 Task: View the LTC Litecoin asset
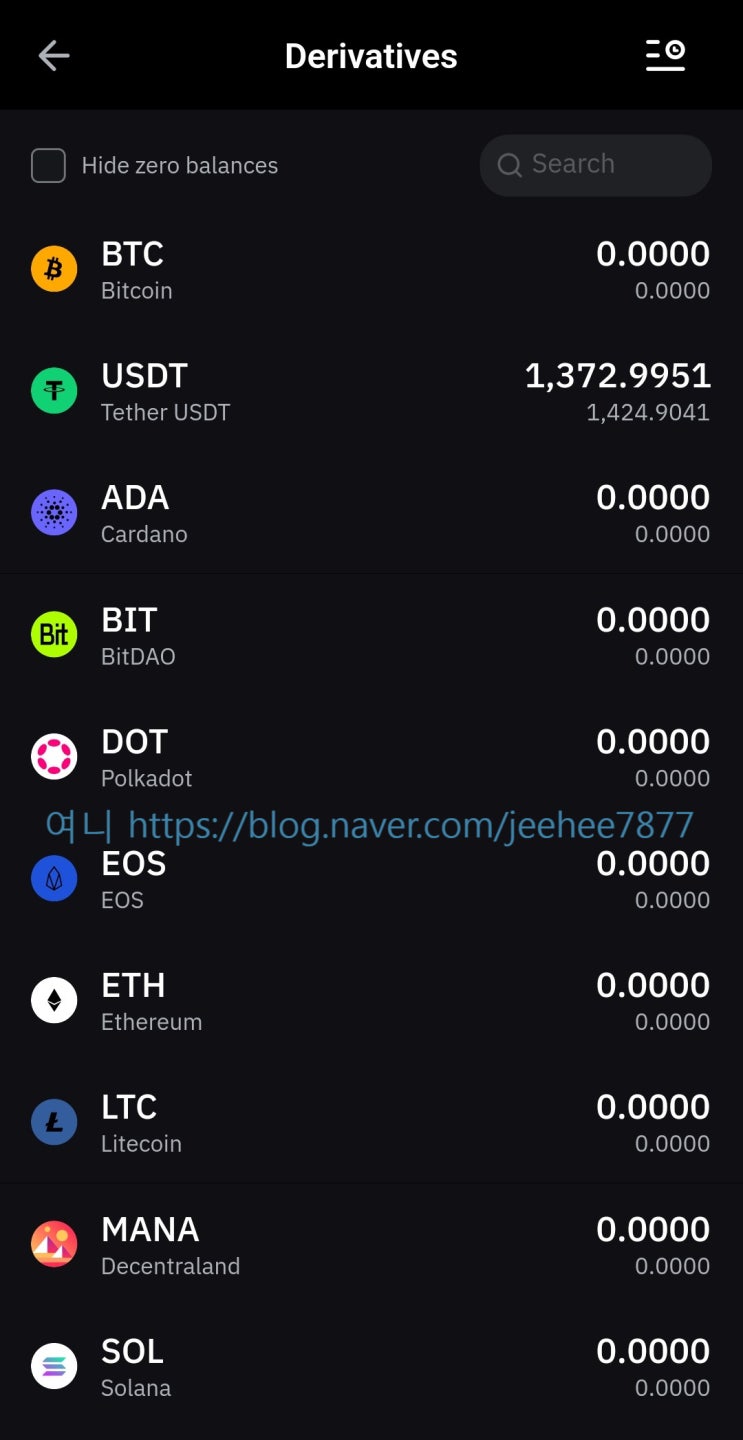371,1124
